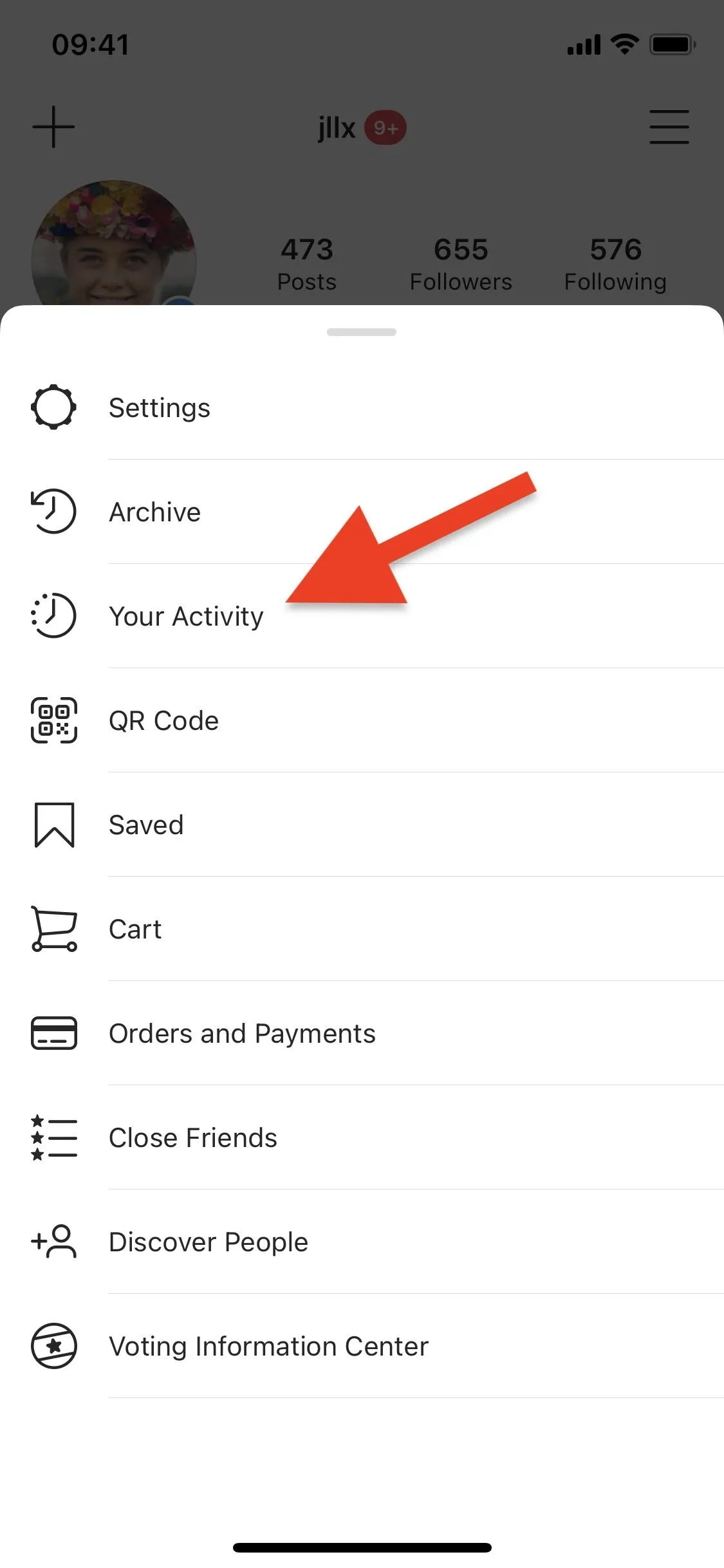Viewport: 724px width, 1568px height.
Task: Go to Discover People
Action: [362, 1242]
